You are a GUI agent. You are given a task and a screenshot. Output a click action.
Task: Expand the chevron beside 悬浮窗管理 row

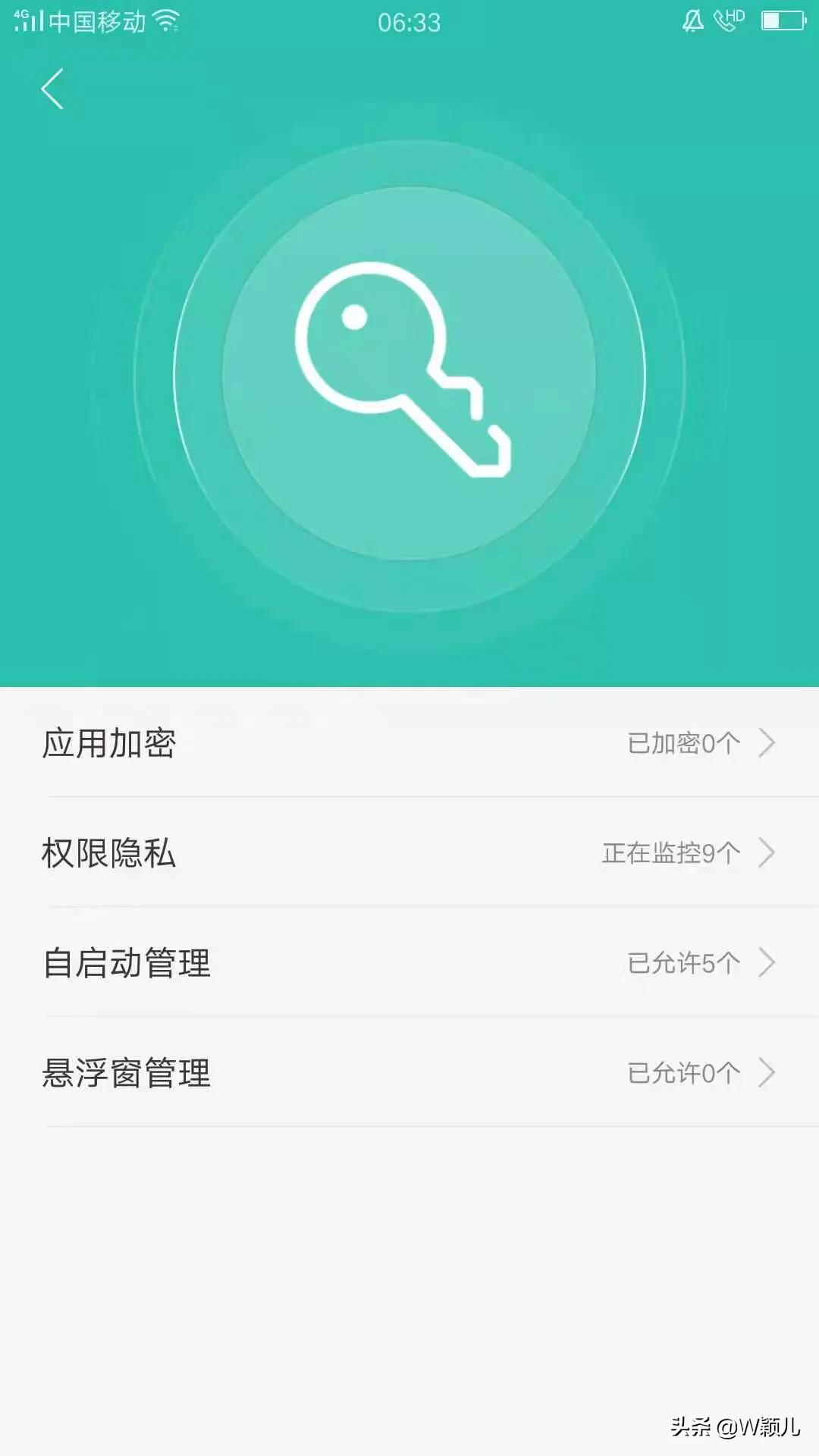(x=767, y=1073)
